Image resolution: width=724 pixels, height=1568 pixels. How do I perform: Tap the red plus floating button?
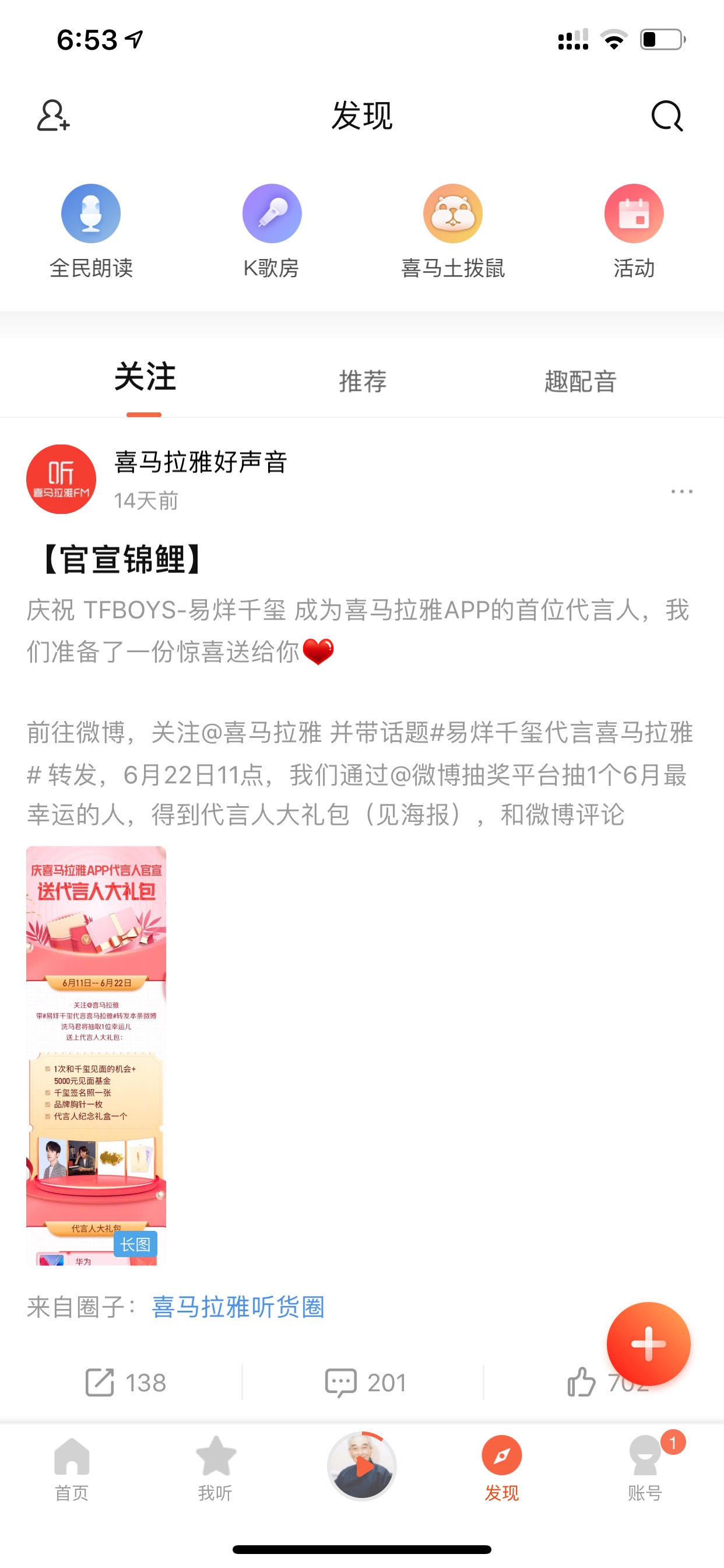[648, 1343]
